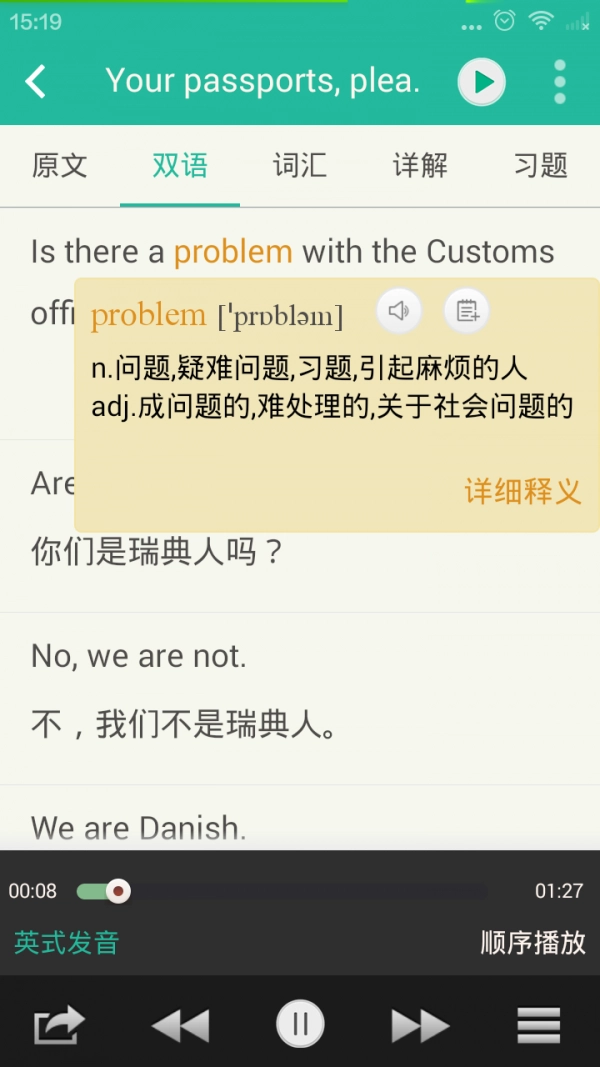The width and height of the screenshot is (600, 1067).
Task: Open the 词汇 tab
Action: pos(300,165)
